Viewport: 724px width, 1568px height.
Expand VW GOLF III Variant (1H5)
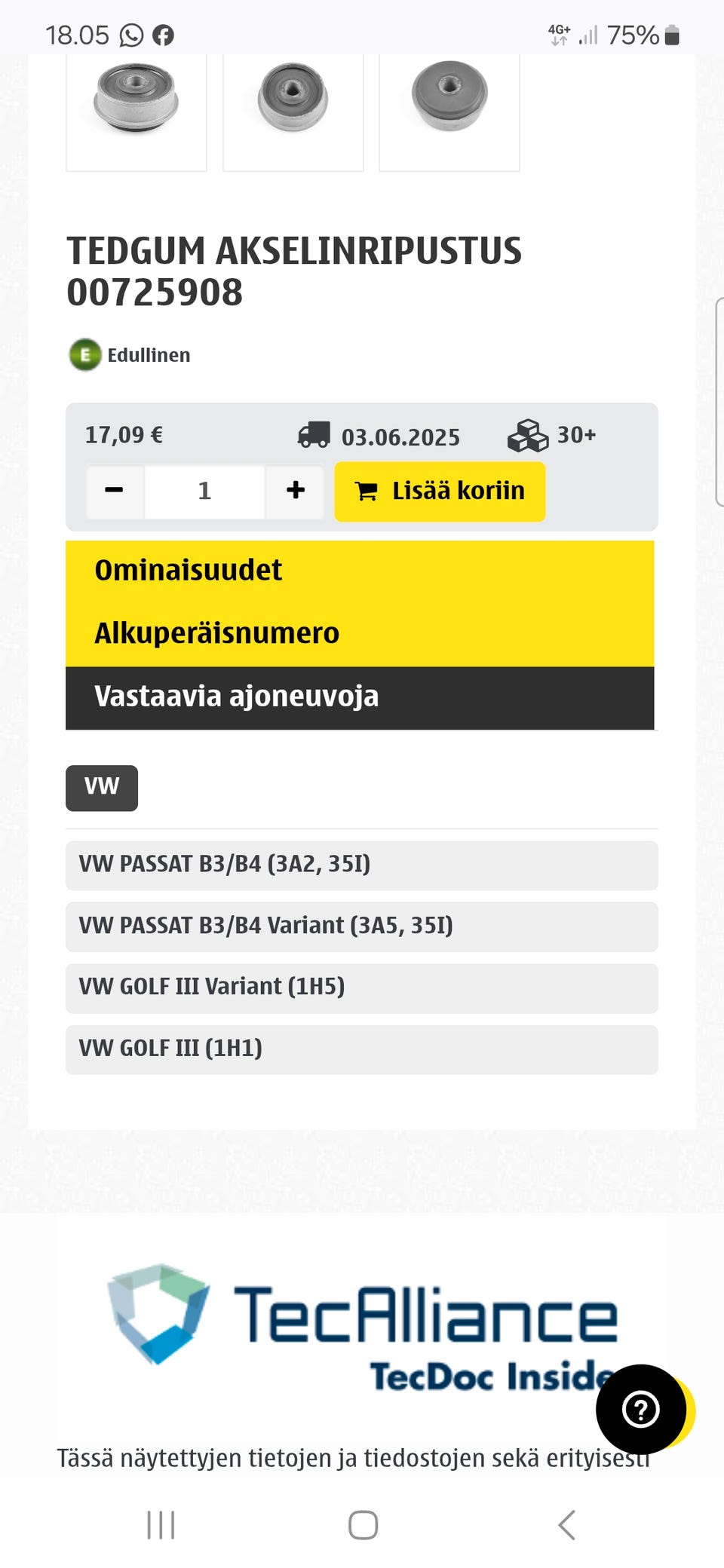(361, 988)
